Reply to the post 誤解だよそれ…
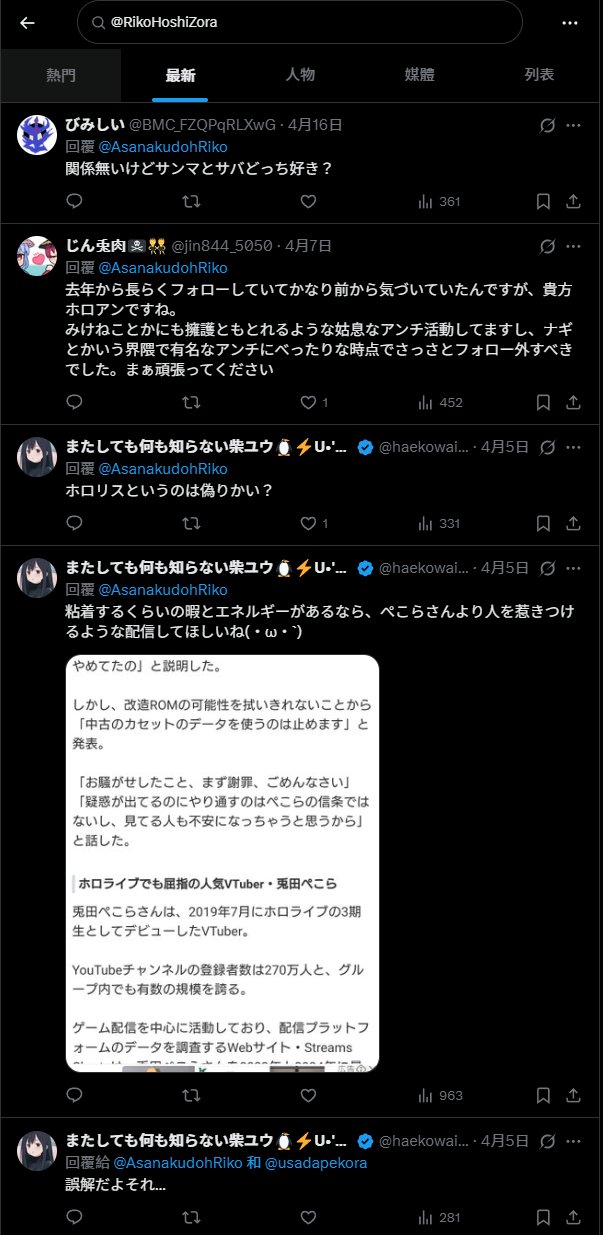Screen dimensions: 603x1235 click(x=74, y=1217)
